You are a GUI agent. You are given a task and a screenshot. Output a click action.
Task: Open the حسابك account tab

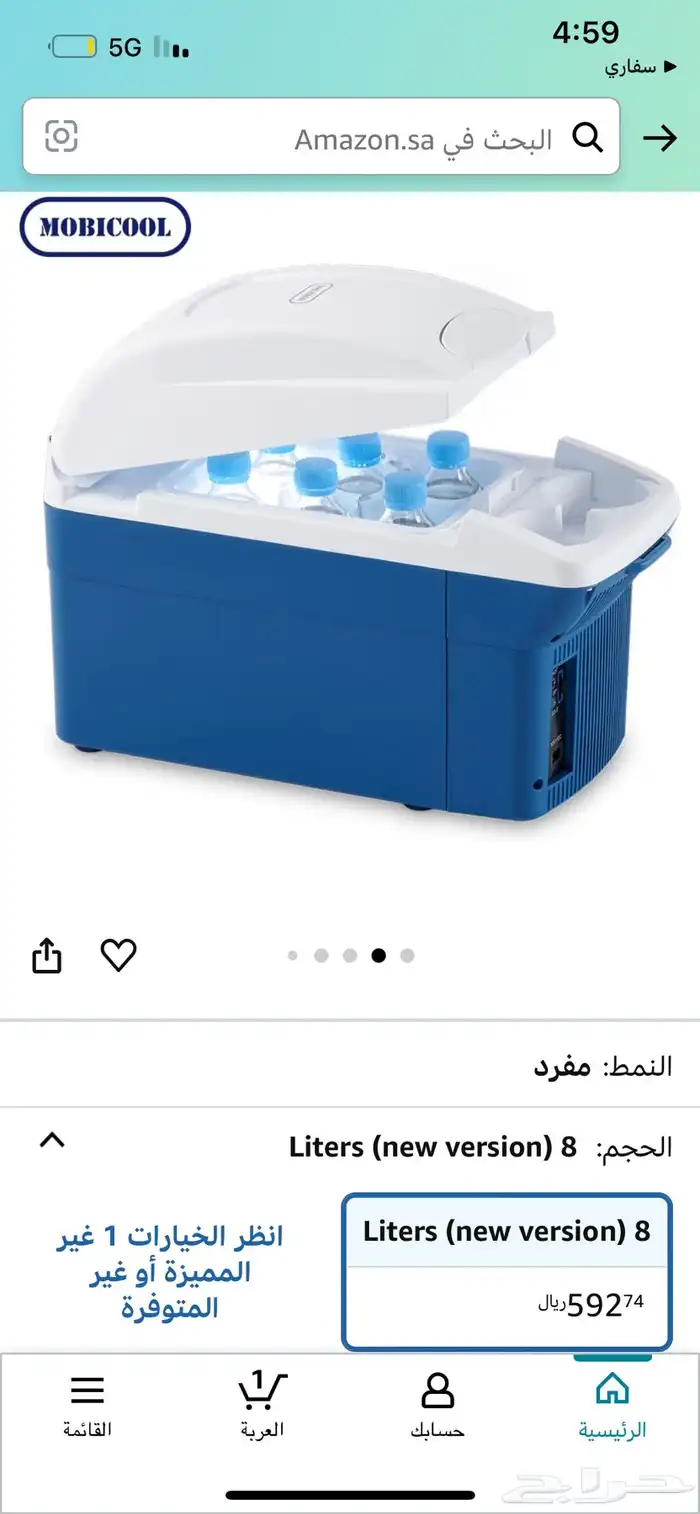pos(437,1403)
